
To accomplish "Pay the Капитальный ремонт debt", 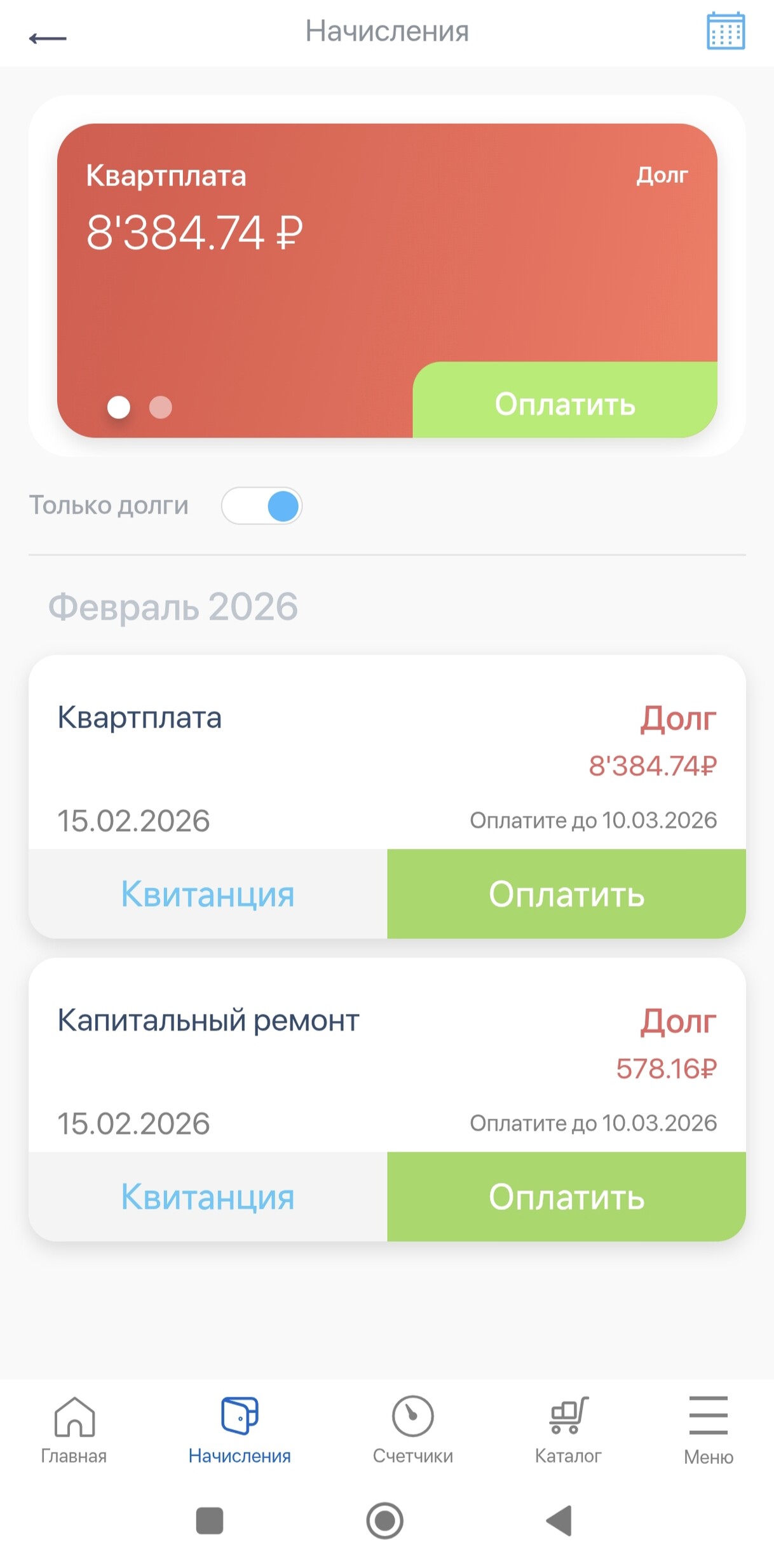I will (x=566, y=1196).
